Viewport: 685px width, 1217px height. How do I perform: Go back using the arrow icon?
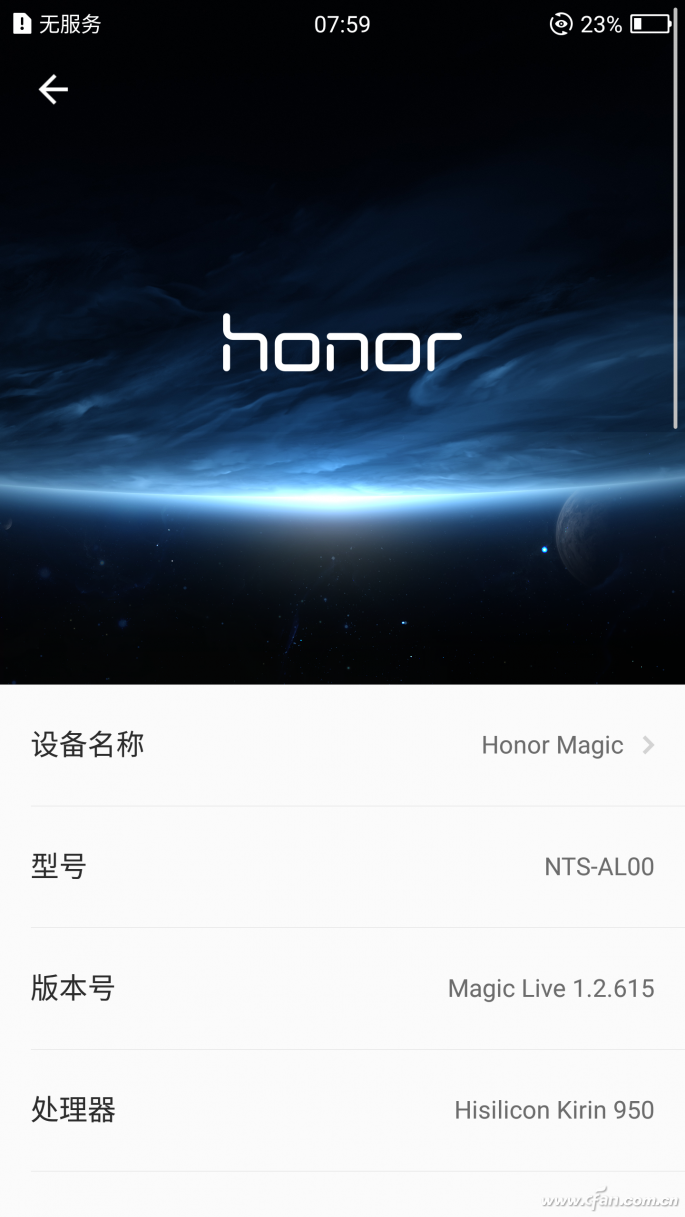(x=53, y=90)
